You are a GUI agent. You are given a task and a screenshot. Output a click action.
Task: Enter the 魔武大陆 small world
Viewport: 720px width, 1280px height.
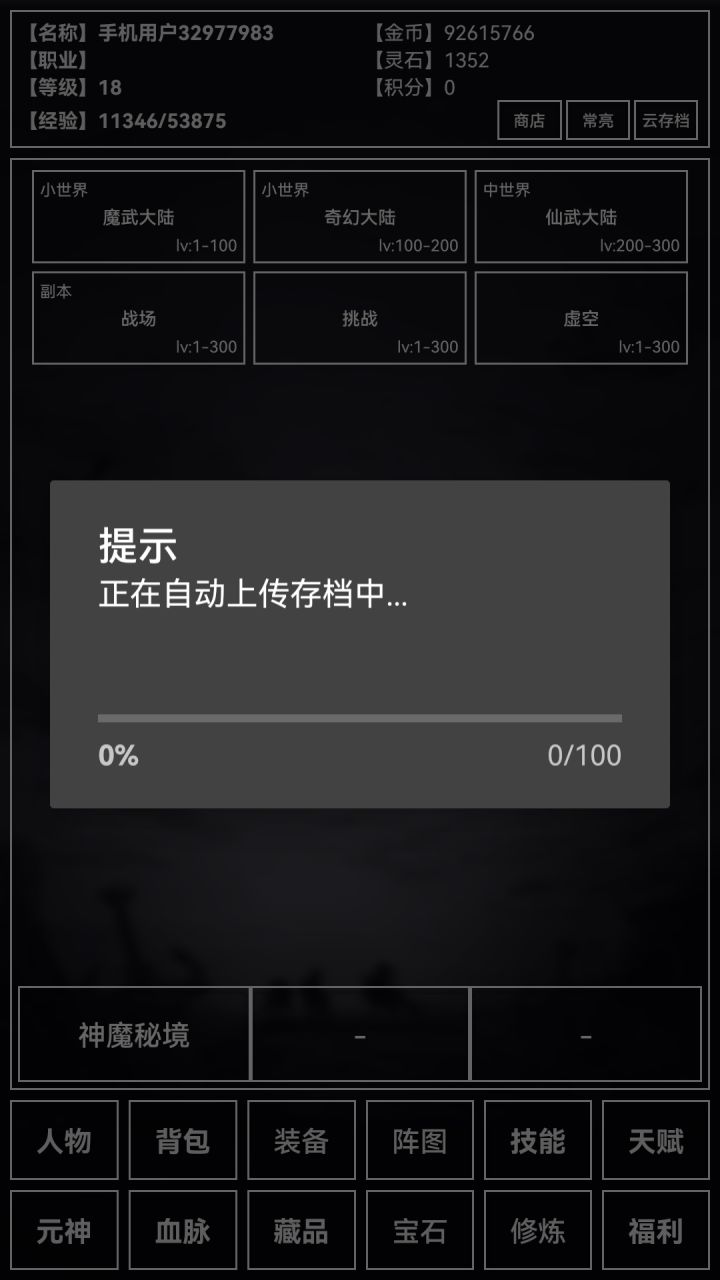coord(138,218)
